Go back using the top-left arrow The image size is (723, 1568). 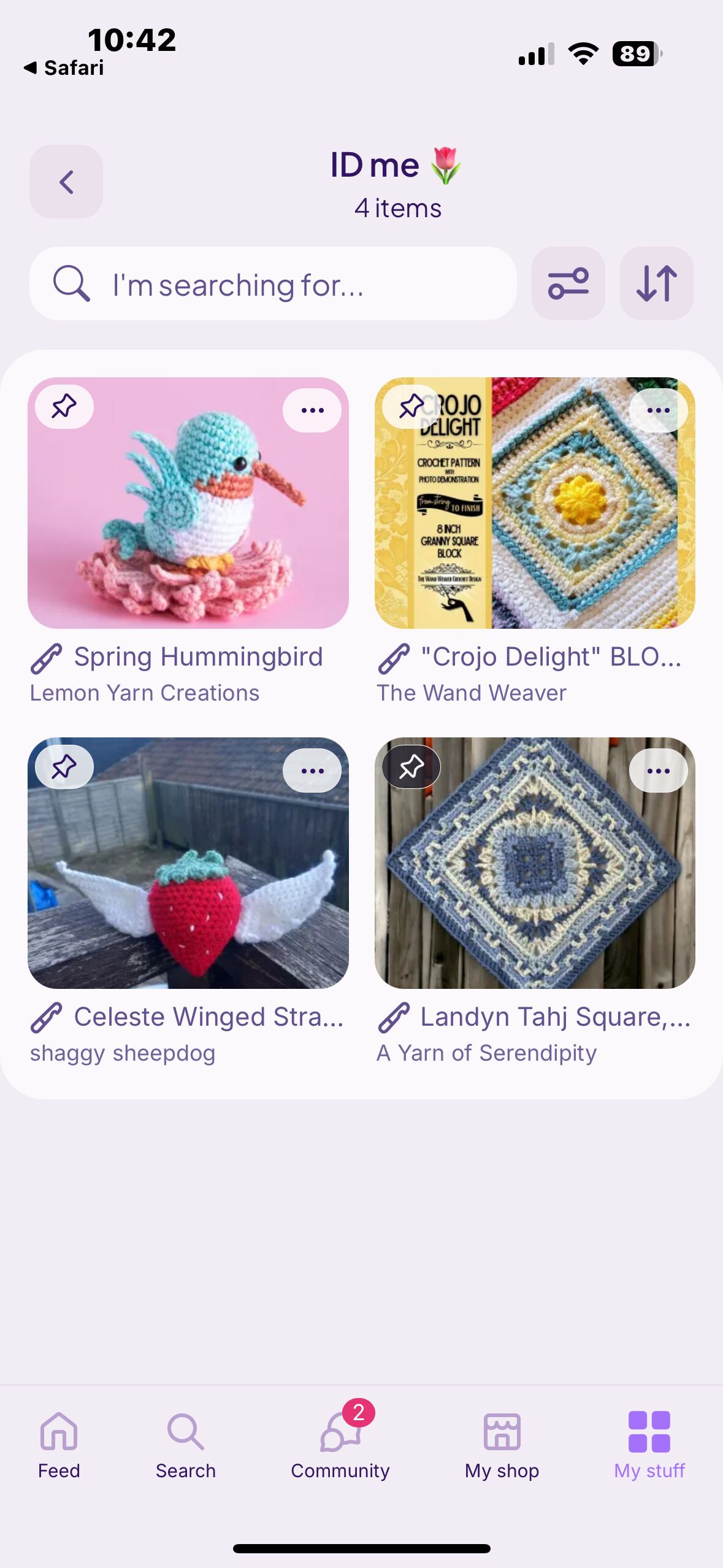(66, 182)
